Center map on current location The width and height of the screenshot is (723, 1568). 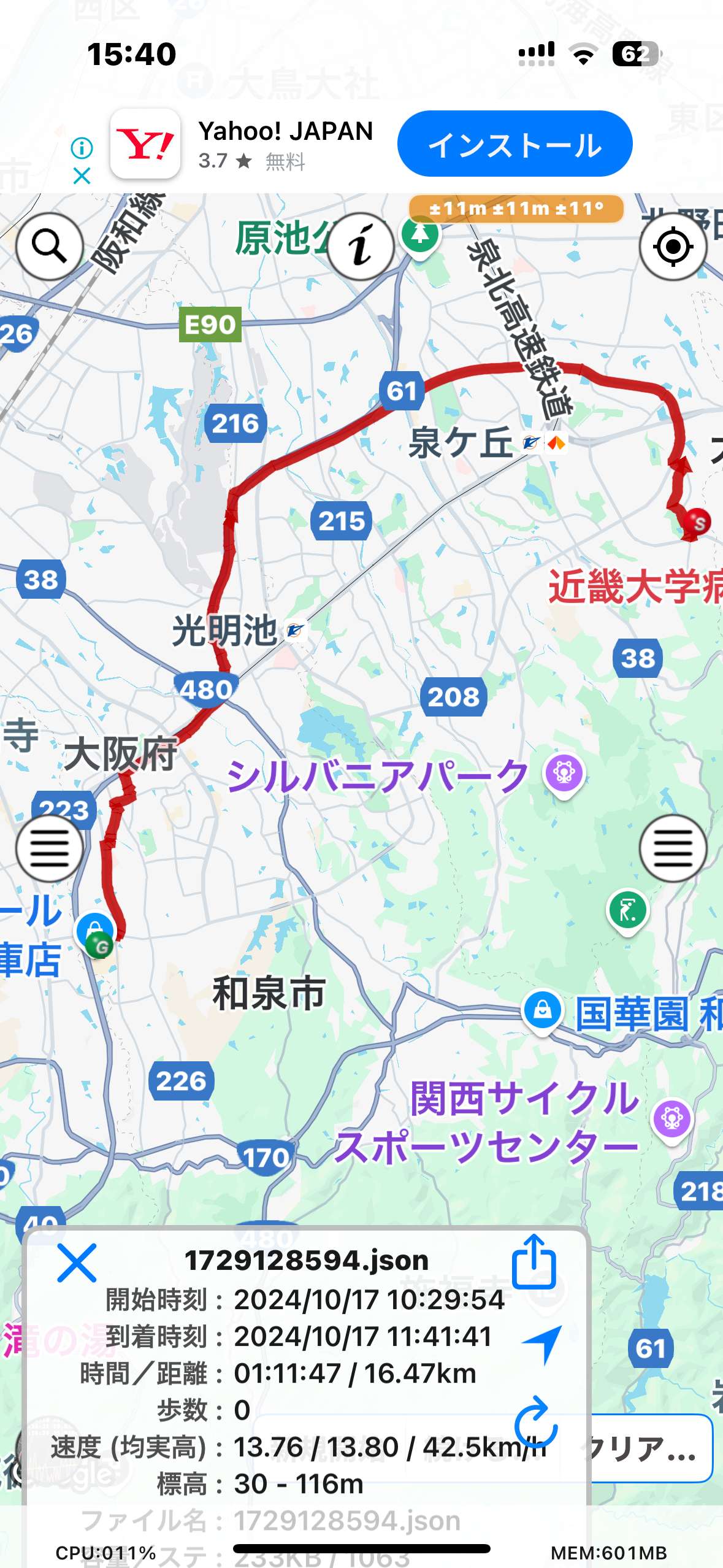pos(673,247)
